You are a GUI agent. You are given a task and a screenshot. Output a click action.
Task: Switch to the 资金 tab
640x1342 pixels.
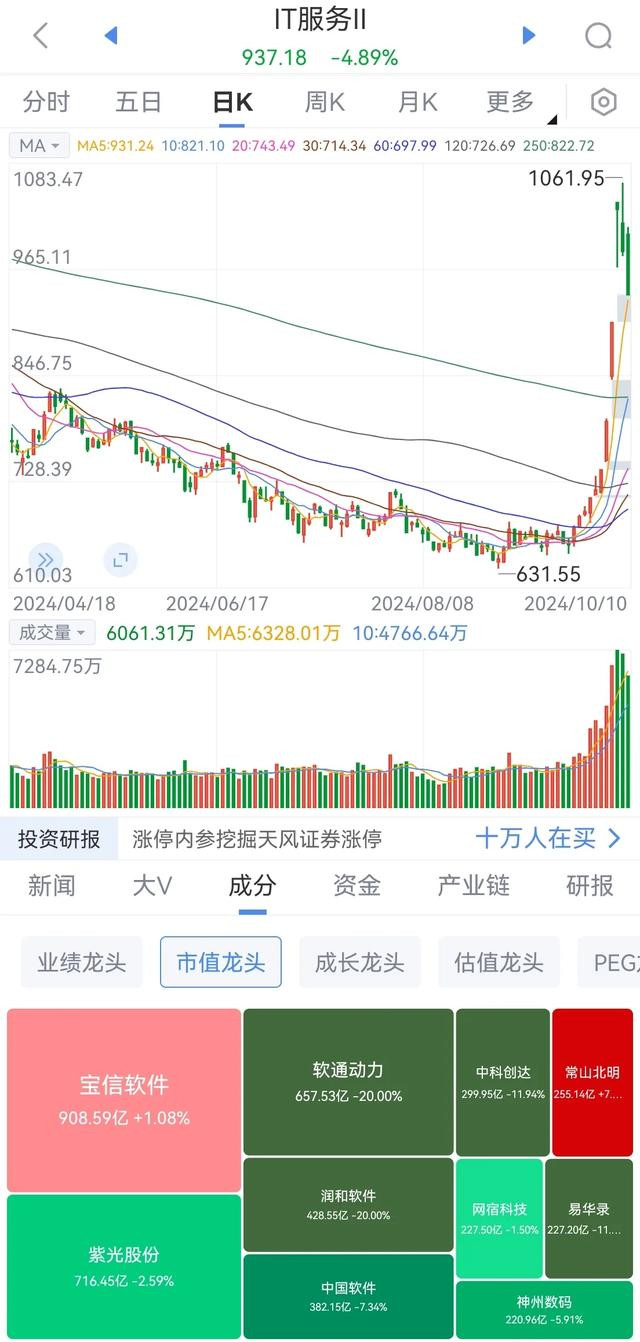pyautogui.click(x=357, y=885)
